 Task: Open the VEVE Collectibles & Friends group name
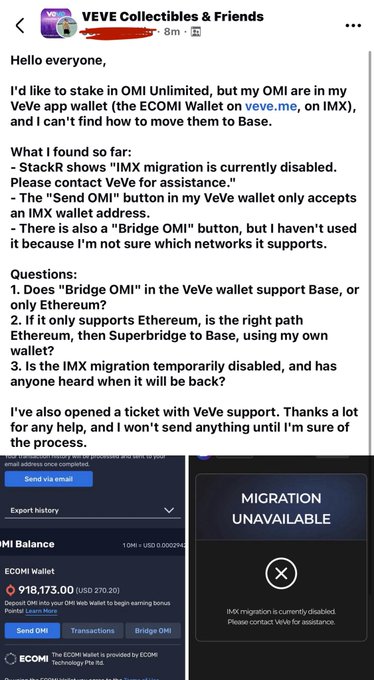[x=173, y=16]
